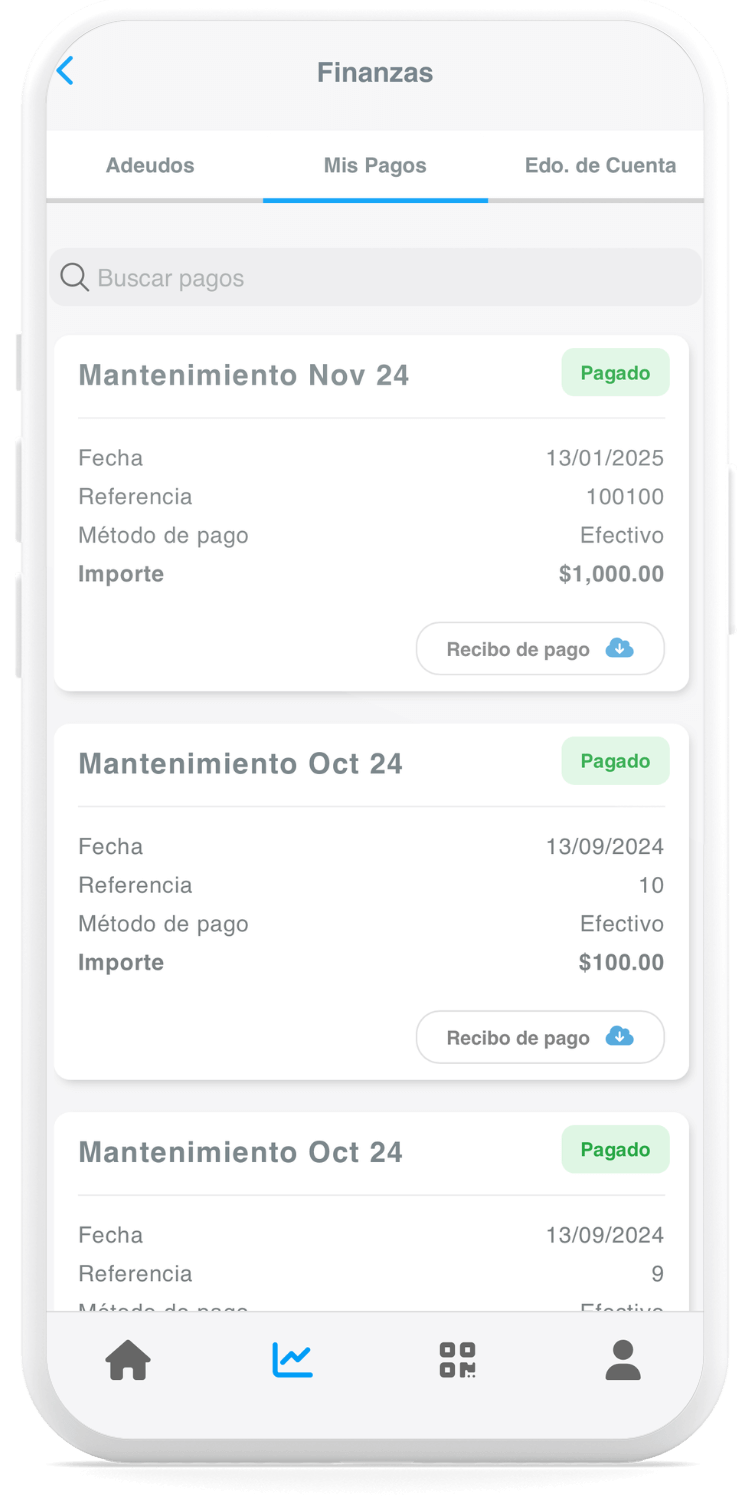Open the profile tab in bottom navigation
750x1500 pixels.
622,1360
